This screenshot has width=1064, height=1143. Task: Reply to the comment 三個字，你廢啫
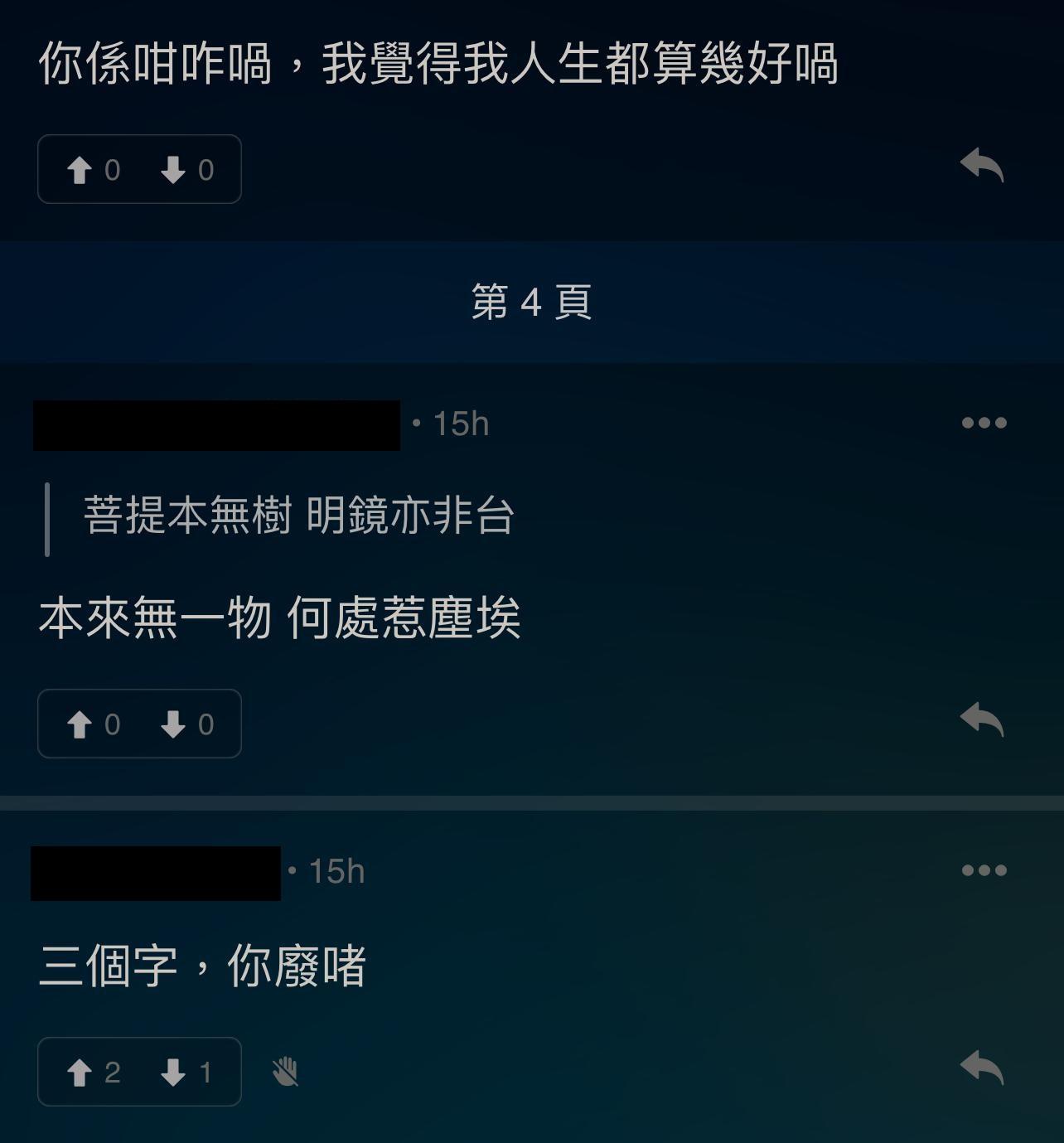(982, 1068)
